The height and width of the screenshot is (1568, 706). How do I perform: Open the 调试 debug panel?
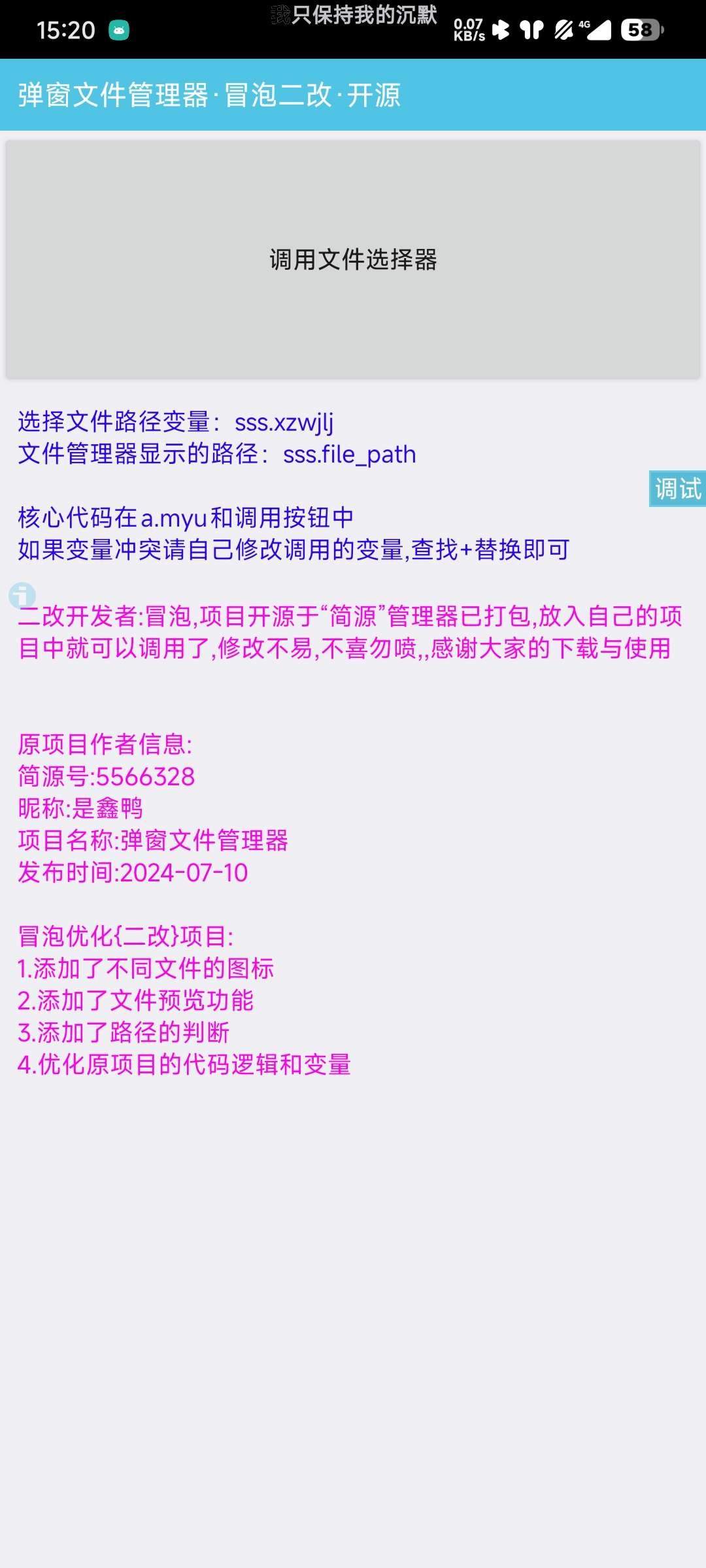click(x=677, y=489)
